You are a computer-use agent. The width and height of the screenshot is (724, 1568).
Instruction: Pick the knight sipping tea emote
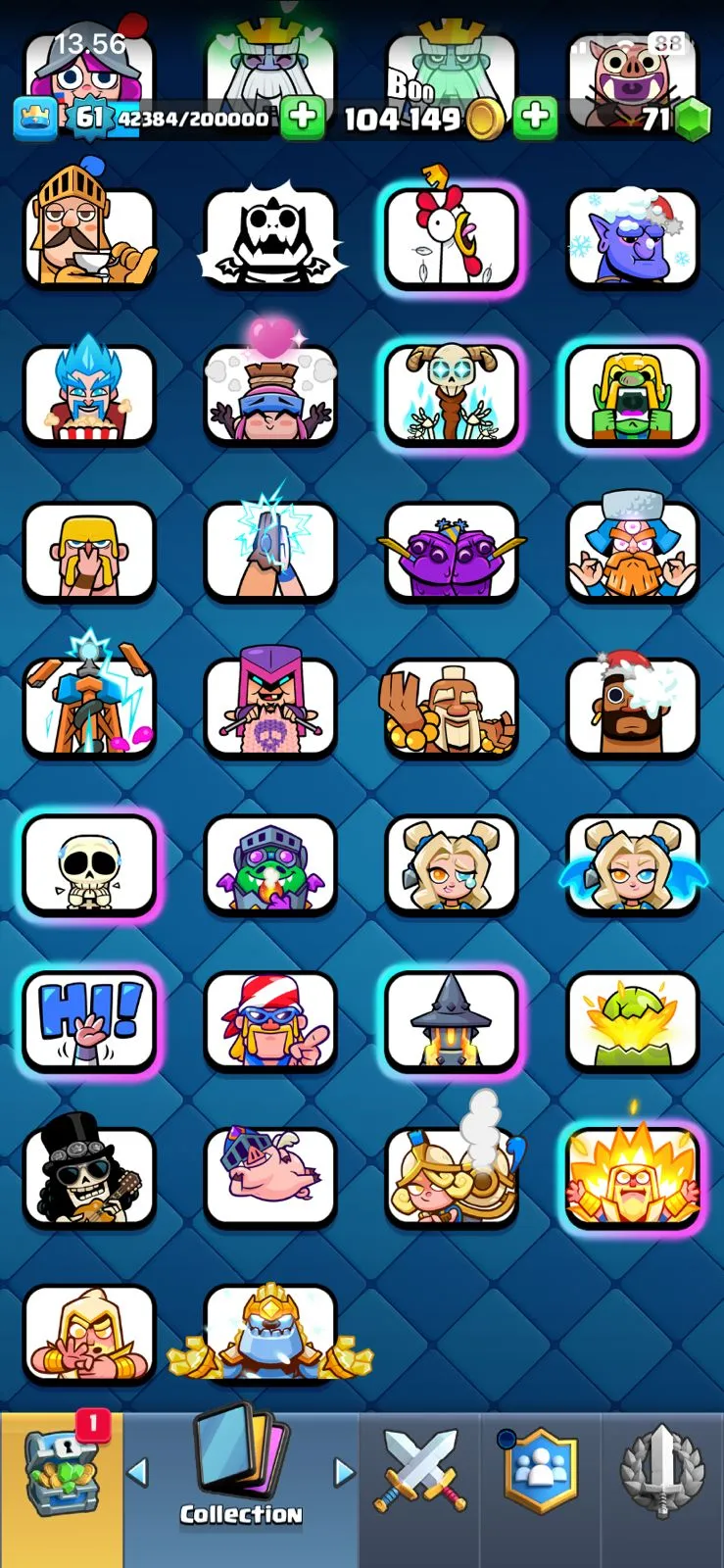pyautogui.click(x=89, y=238)
